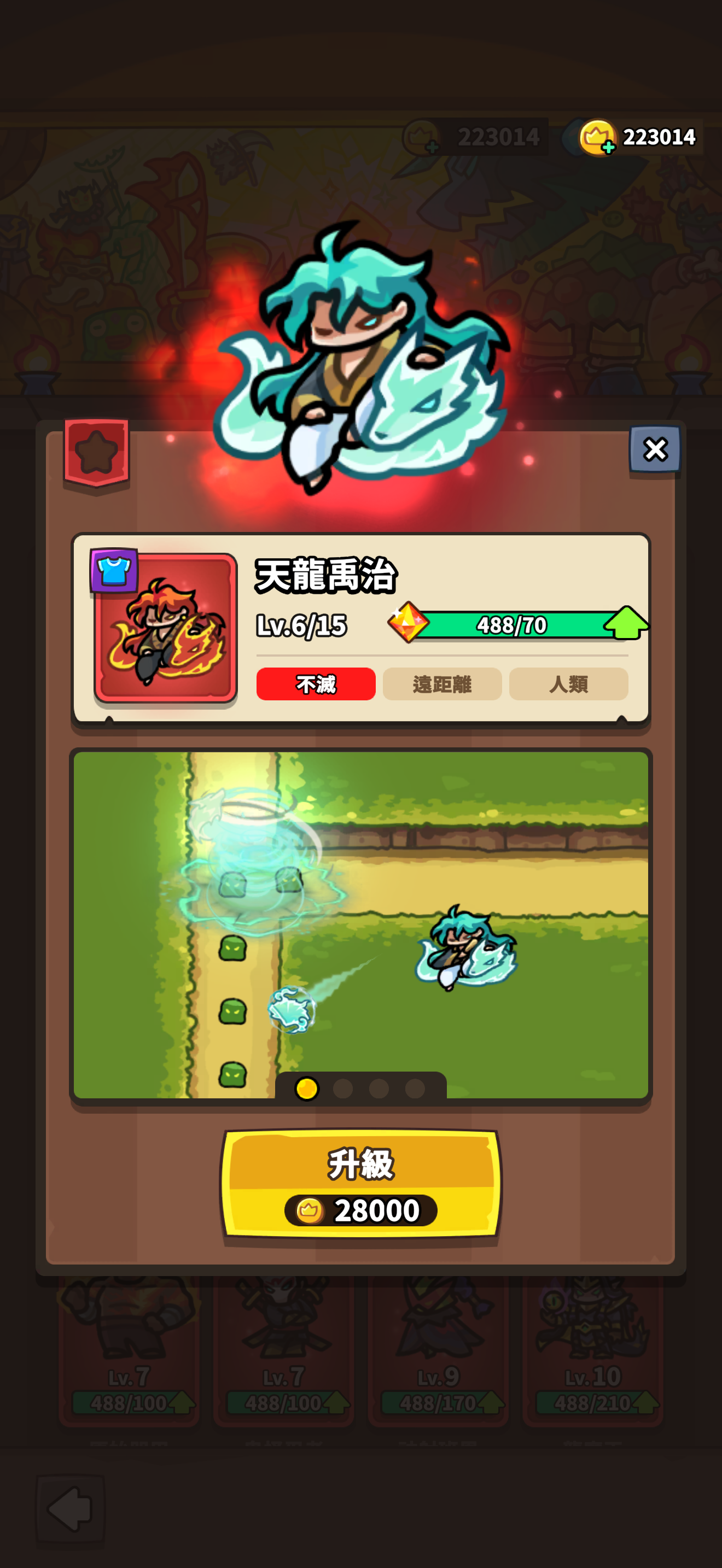Tap the green level-up arrow on the shard bar
The width and height of the screenshot is (722, 1568).
point(626,623)
